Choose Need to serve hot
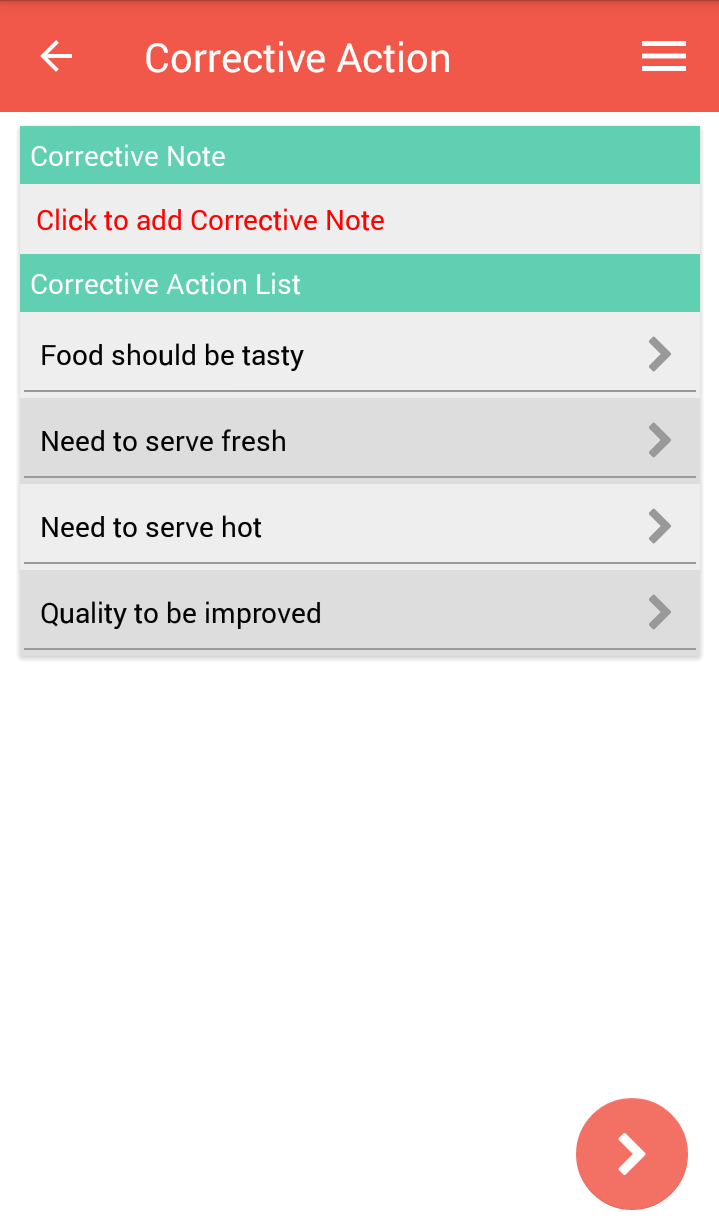 pyautogui.click(x=359, y=527)
